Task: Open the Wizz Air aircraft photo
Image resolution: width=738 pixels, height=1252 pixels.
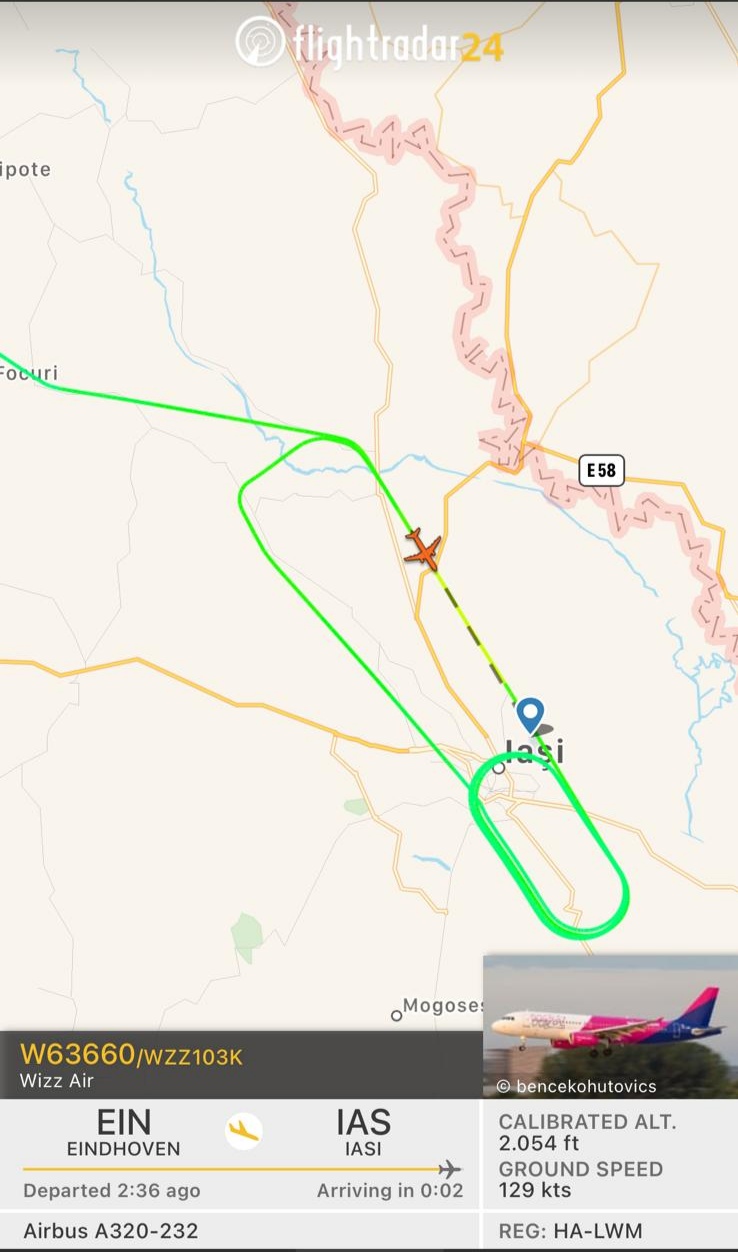Action: (610, 1026)
